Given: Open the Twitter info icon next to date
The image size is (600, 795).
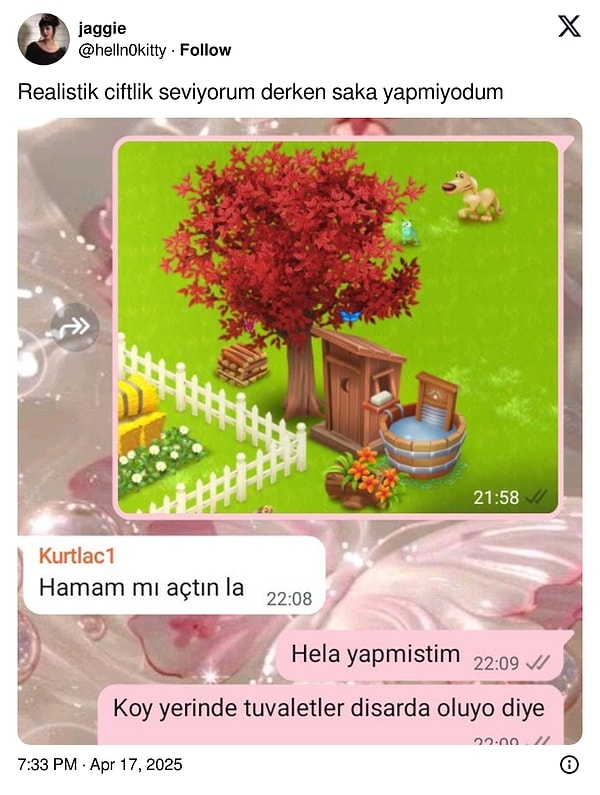Looking at the screenshot, I should point(569,765).
